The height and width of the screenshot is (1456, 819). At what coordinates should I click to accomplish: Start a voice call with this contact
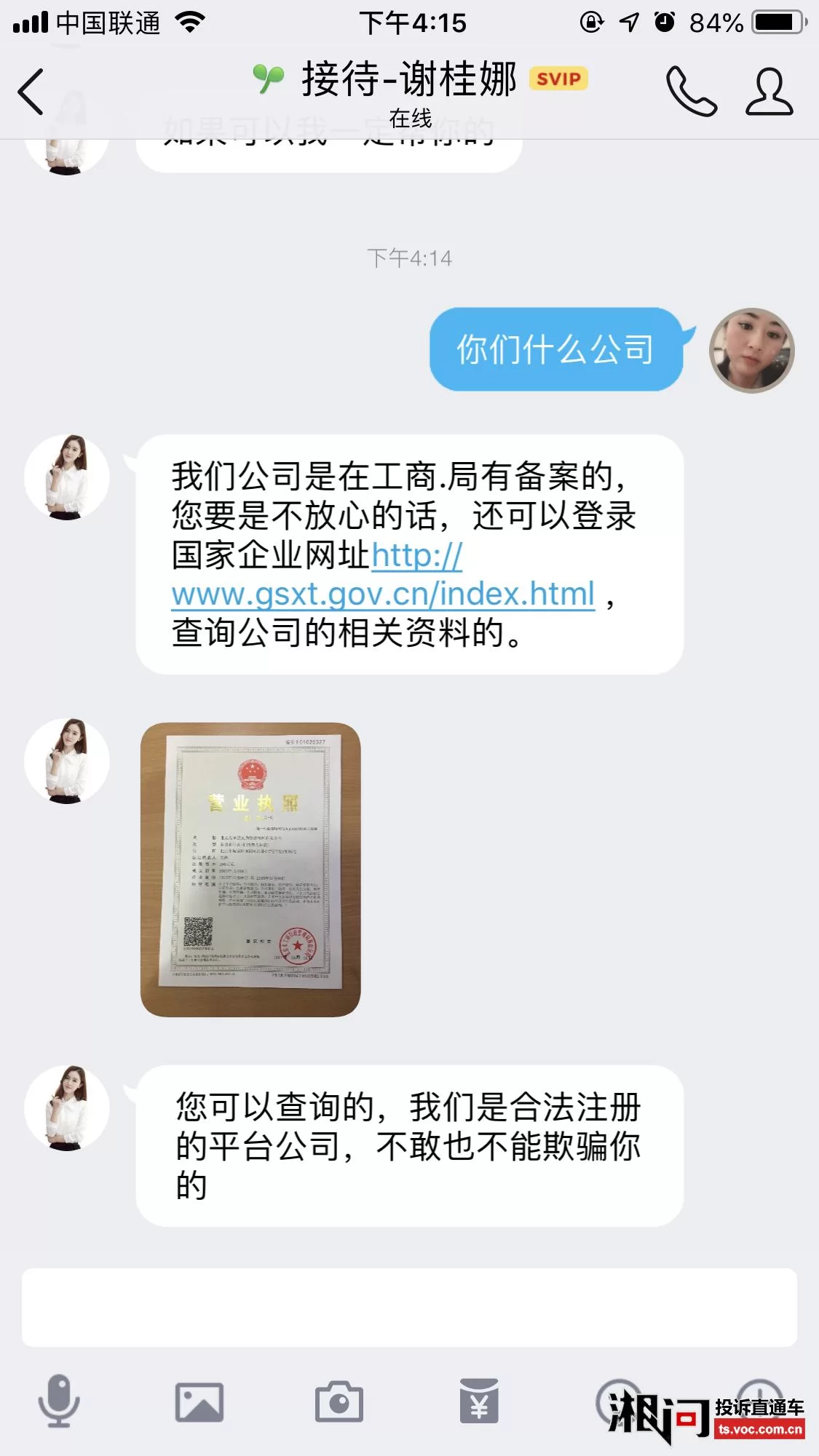point(691,92)
